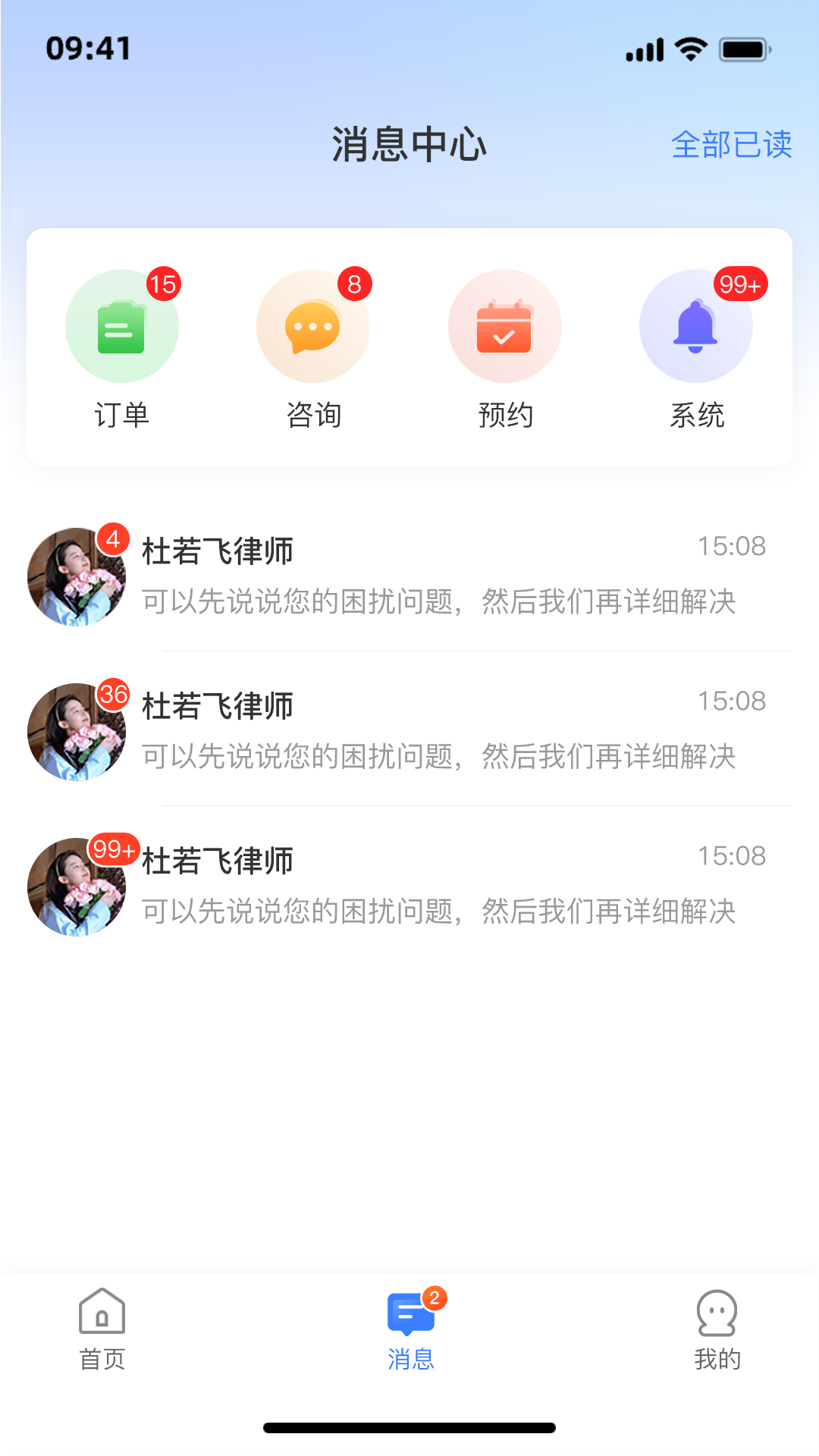Tap the 15:08 timestamp on the last message
The image size is (819, 1456).
(x=733, y=855)
